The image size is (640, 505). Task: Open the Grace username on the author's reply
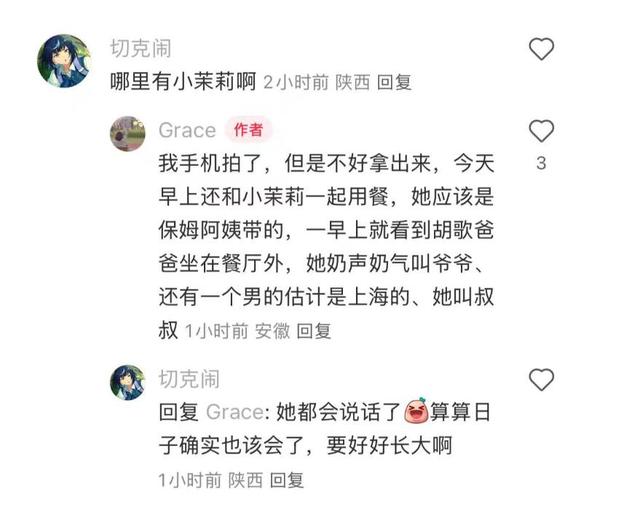coord(187,131)
